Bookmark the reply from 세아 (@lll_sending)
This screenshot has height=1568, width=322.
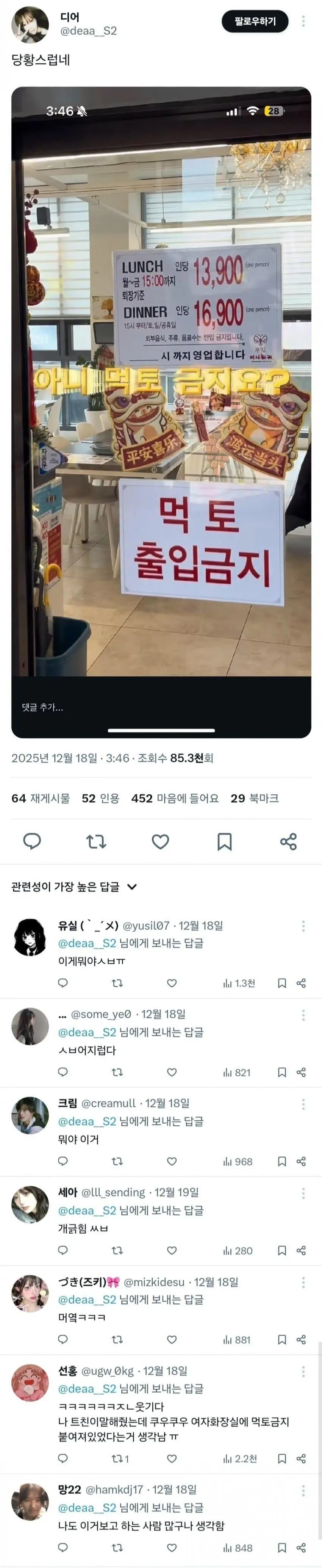point(282,1250)
